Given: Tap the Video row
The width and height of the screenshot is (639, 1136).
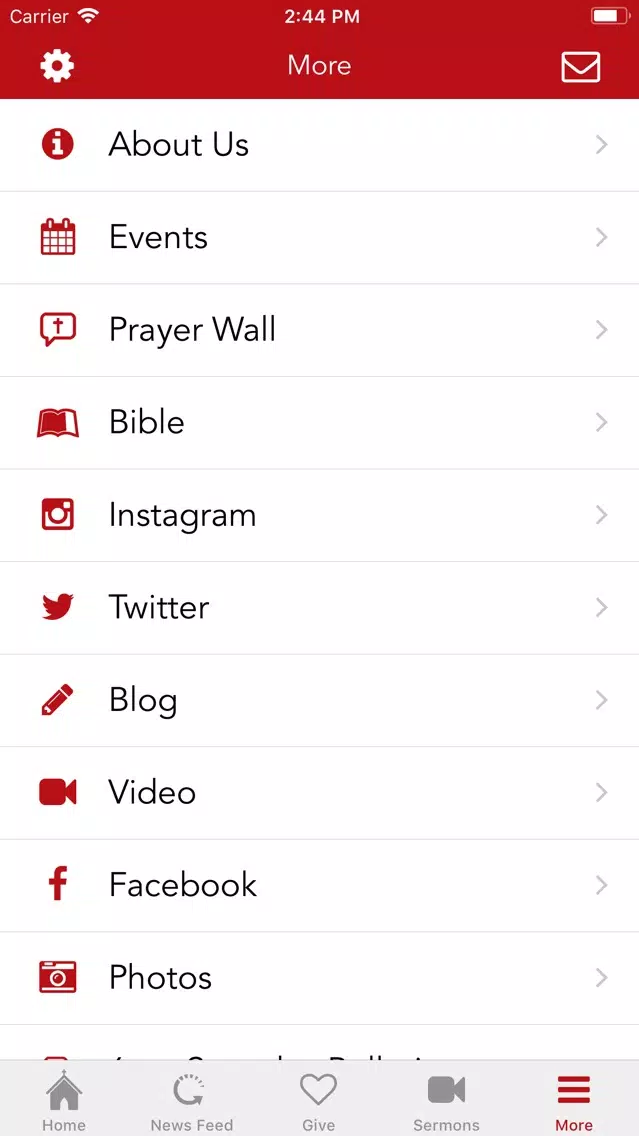Looking at the screenshot, I should [x=320, y=793].
